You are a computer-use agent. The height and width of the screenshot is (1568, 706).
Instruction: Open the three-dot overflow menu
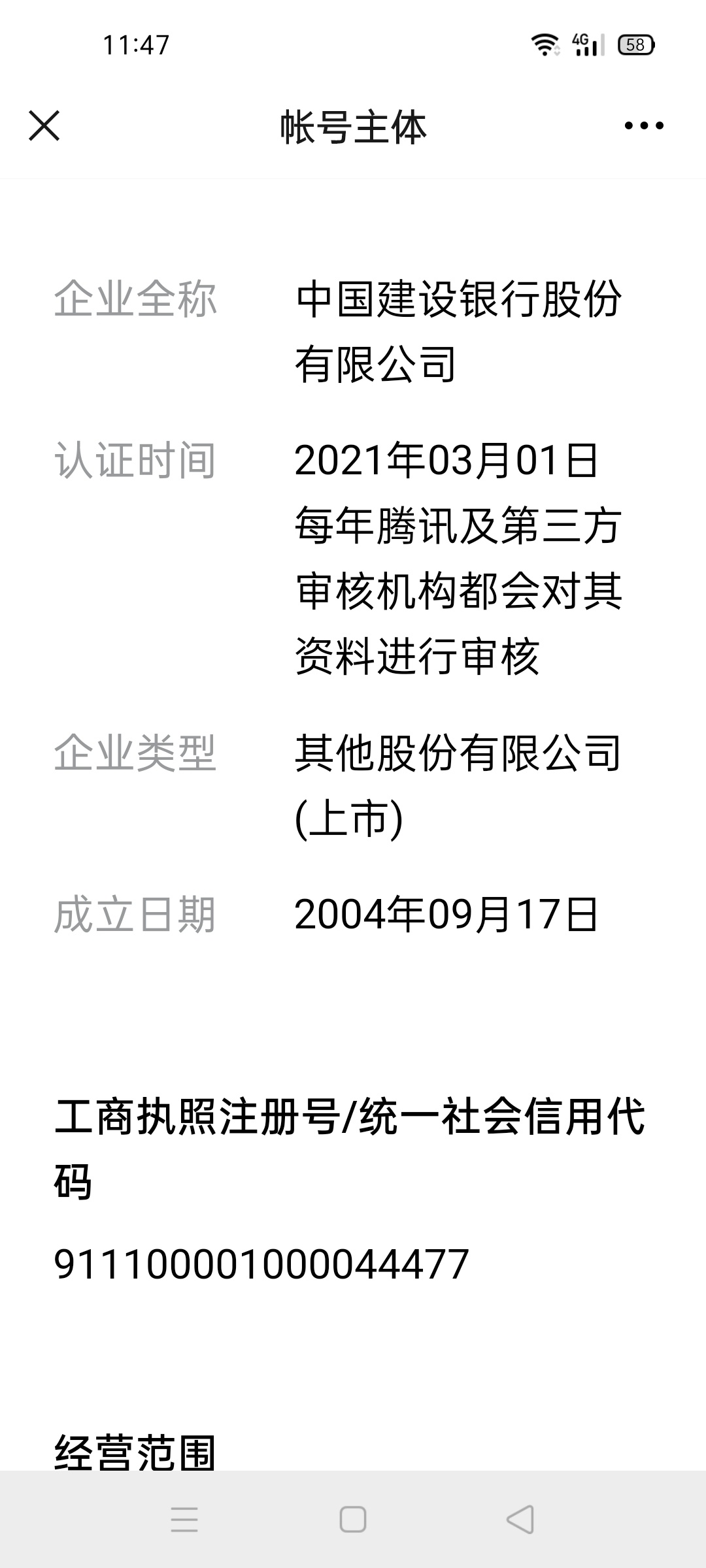(644, 125)
